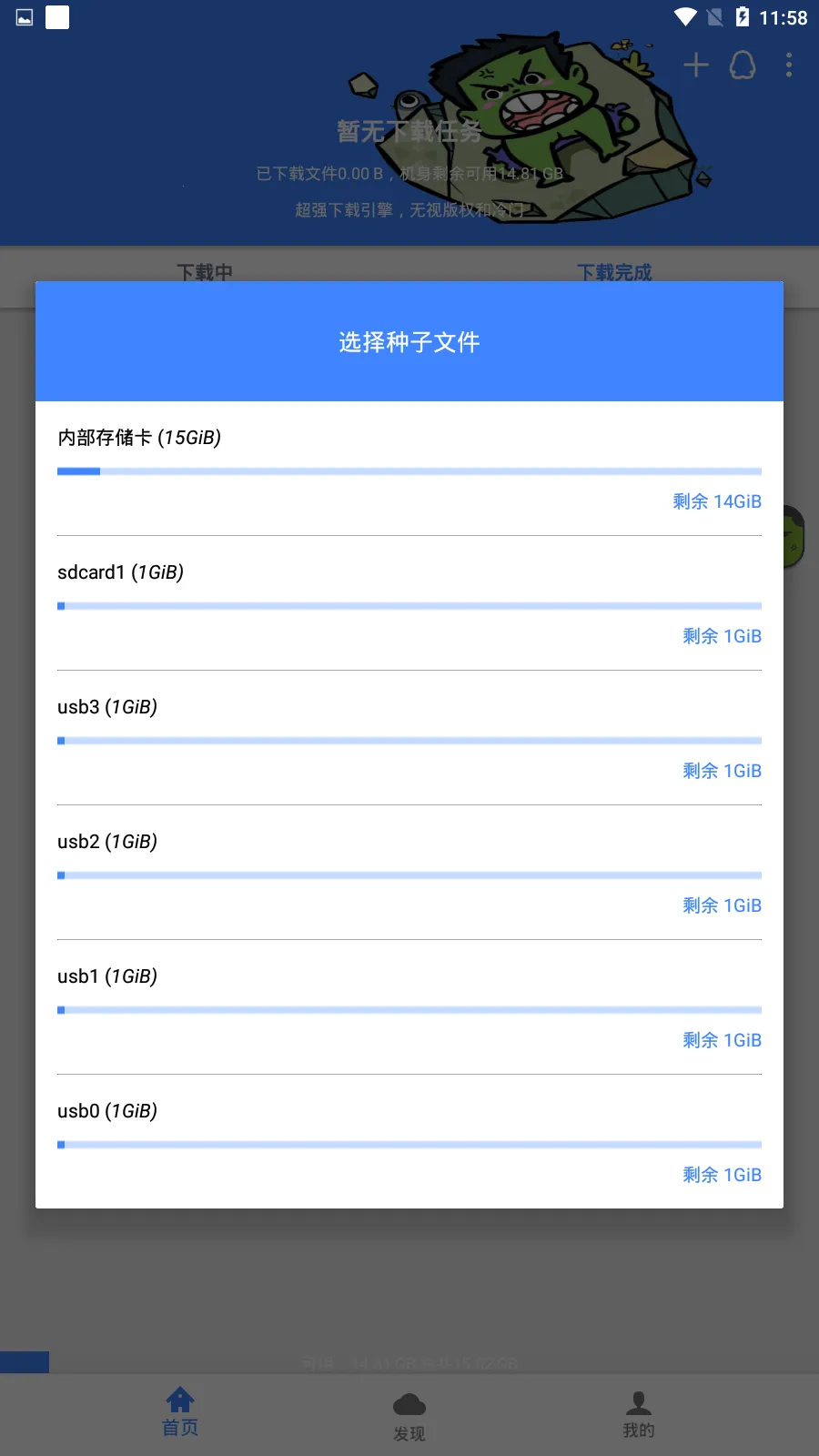
Task: Open the overflow menu
Action: coord(788,65)
